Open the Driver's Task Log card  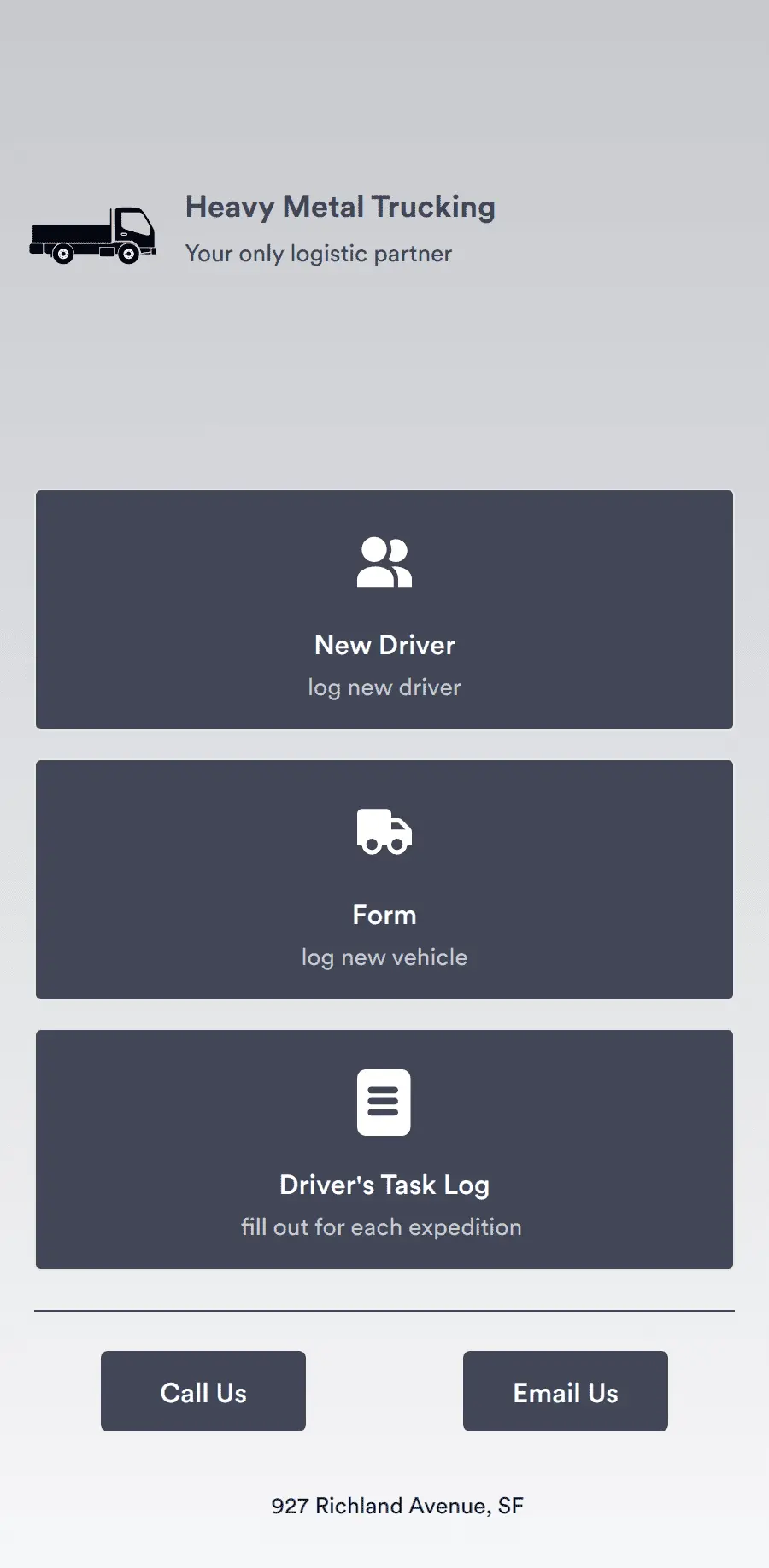tap(384, 1149)
